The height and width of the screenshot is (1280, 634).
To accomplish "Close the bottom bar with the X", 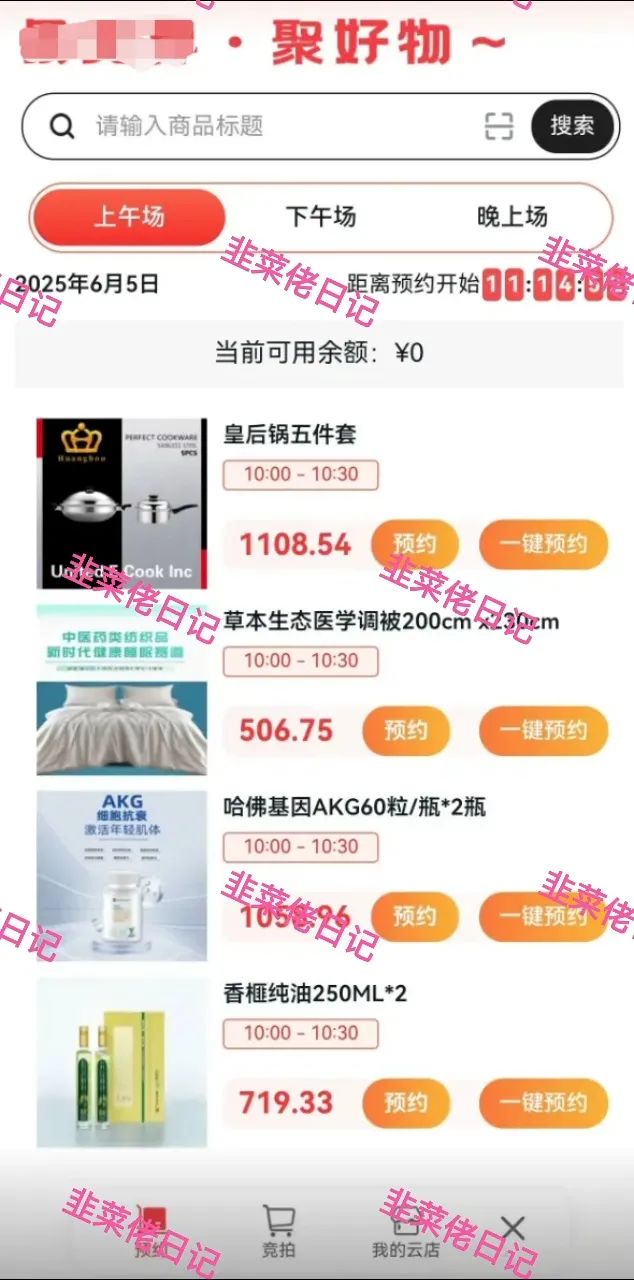I will coord(513,1228).
